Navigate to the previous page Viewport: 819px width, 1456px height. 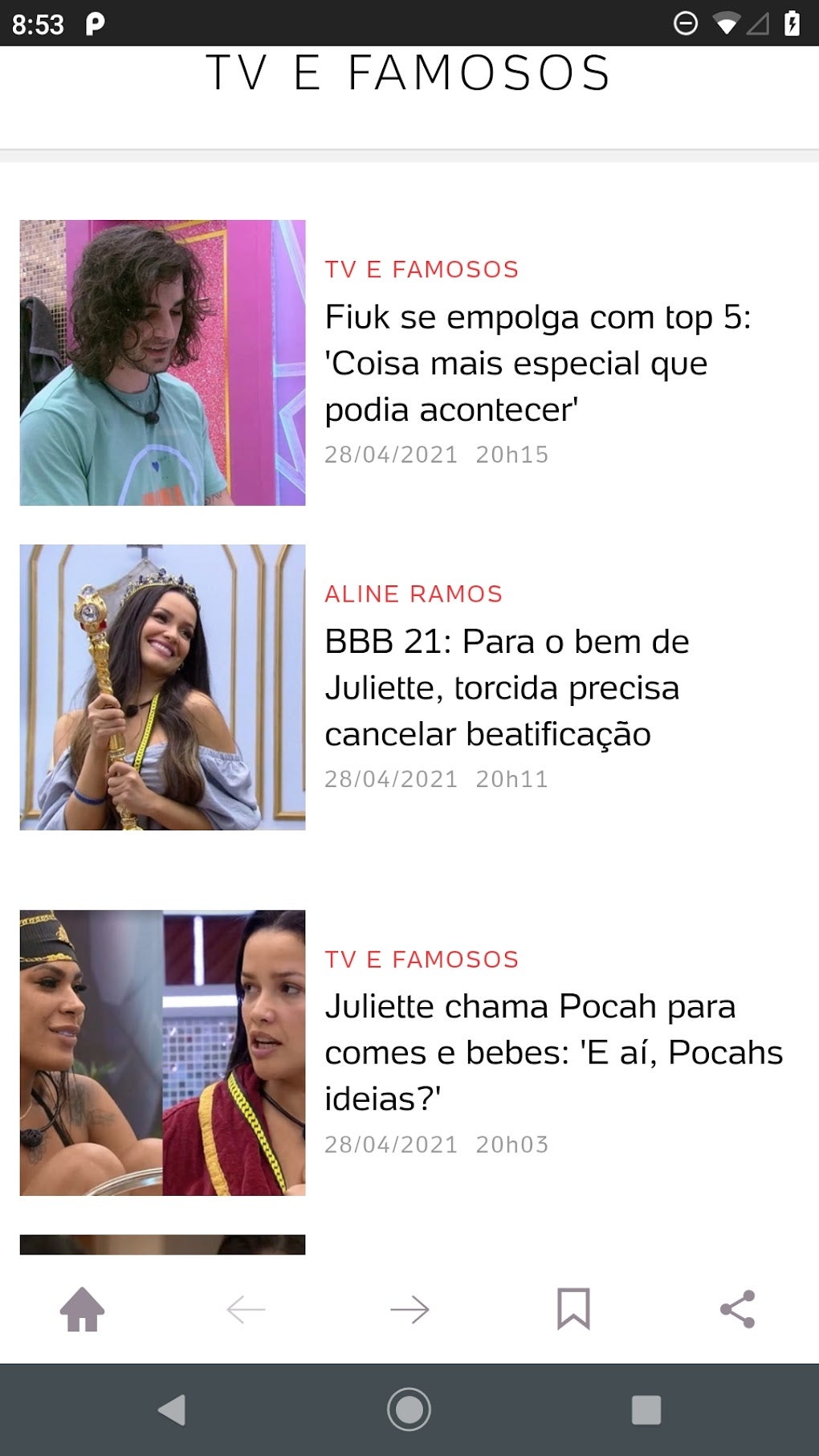pyautogui.click(x=246, y=1309)
